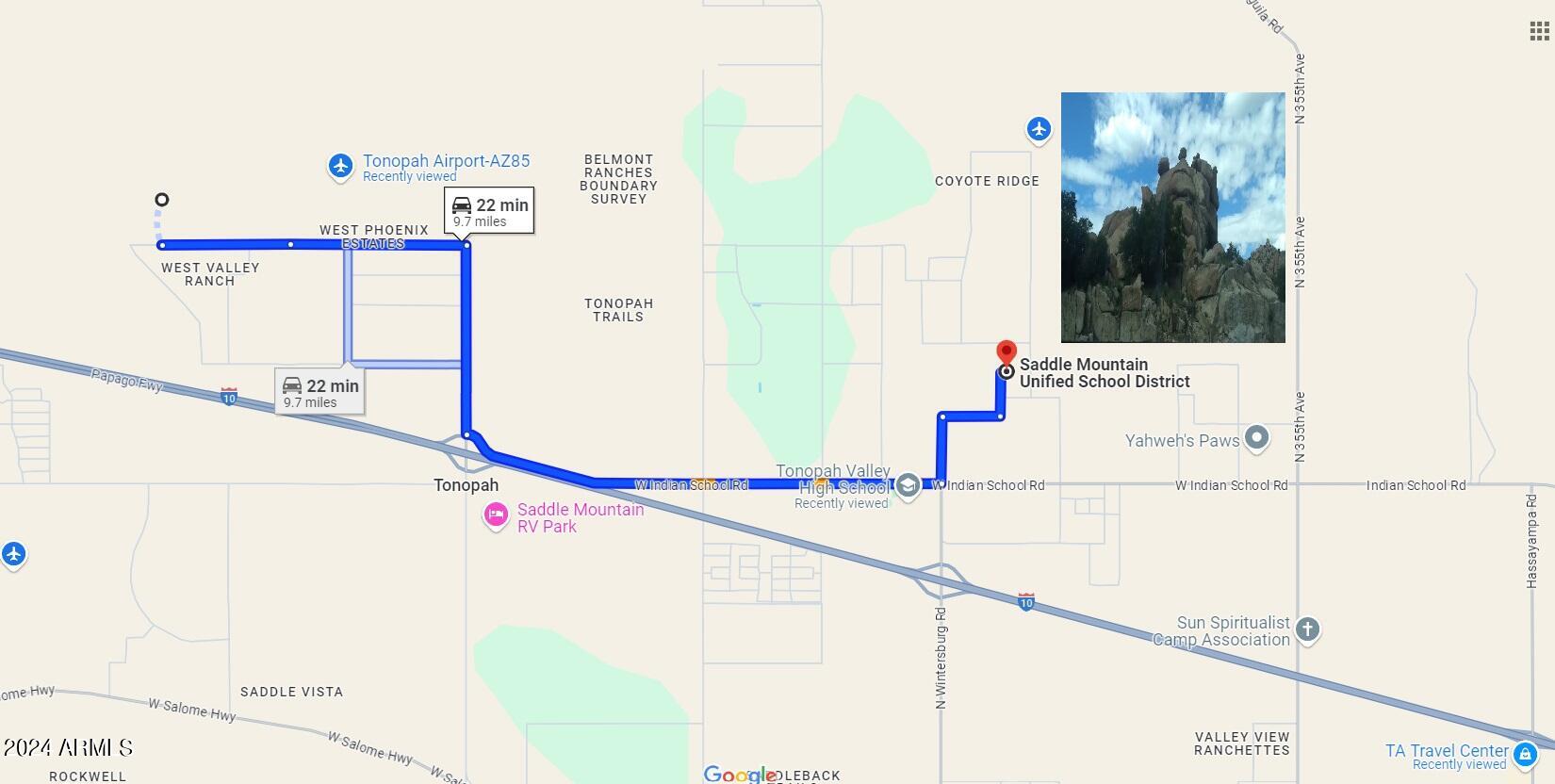Open the Saddle Mountain RV Park marker

tap(496, 514)
